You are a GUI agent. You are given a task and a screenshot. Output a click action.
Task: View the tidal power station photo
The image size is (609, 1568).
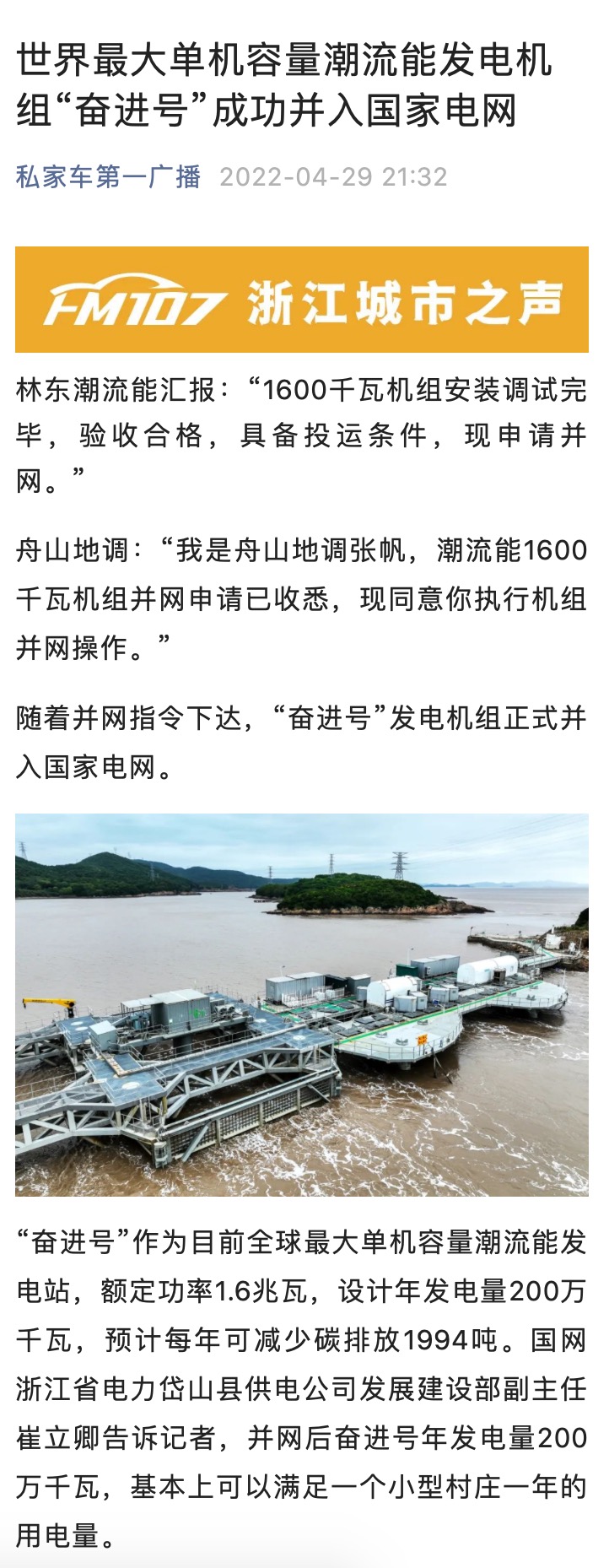coord(302,1004)
